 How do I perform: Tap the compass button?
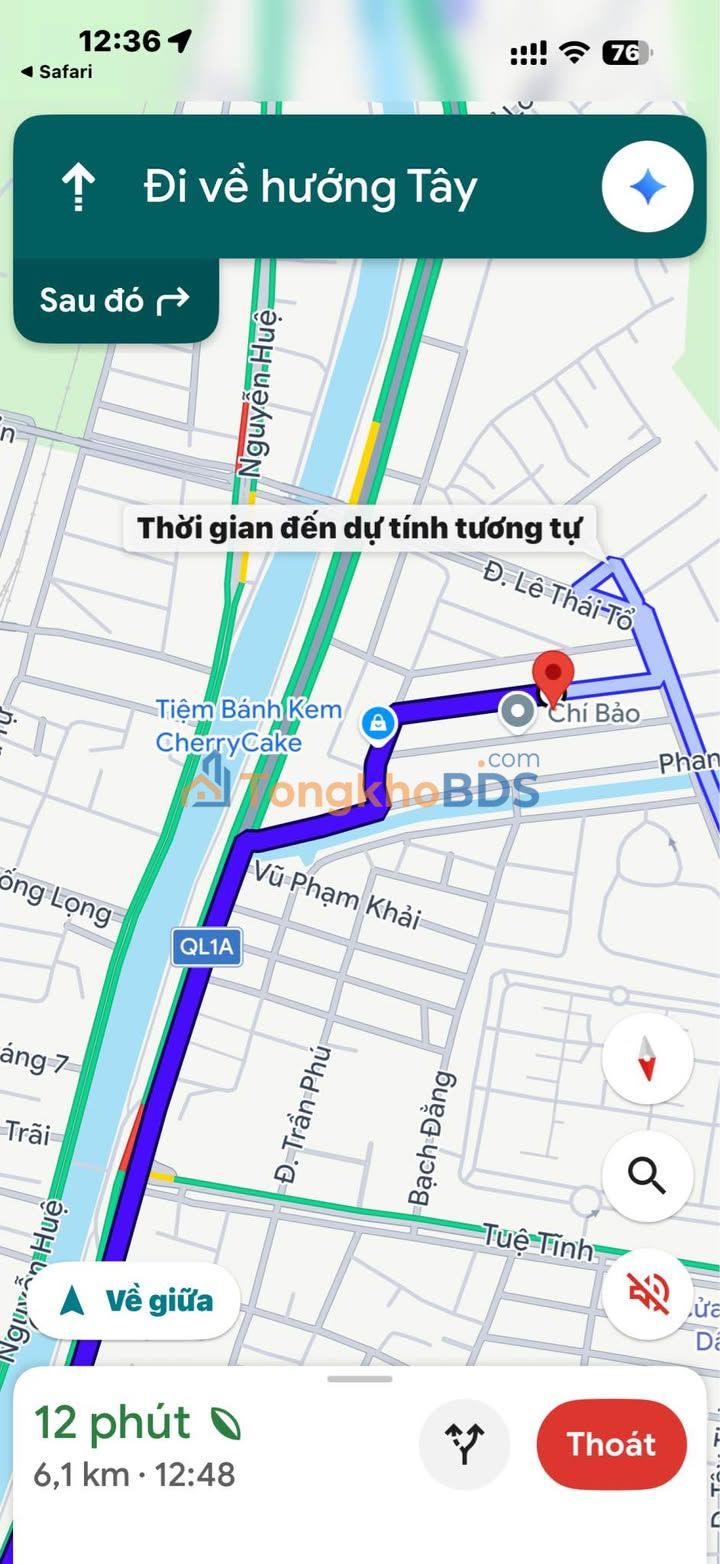click(648, 1058)
